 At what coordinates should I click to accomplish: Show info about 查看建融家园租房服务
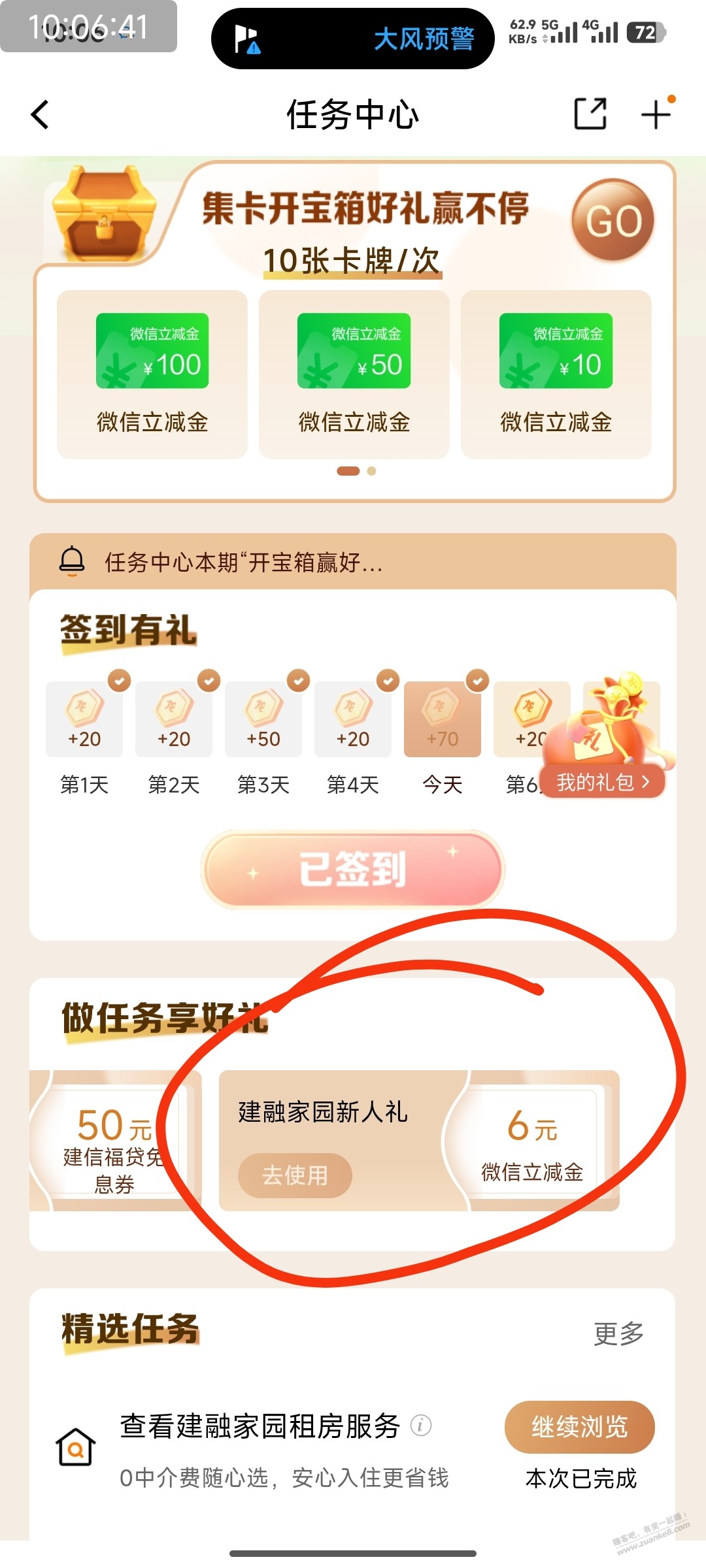point(420,1425)
